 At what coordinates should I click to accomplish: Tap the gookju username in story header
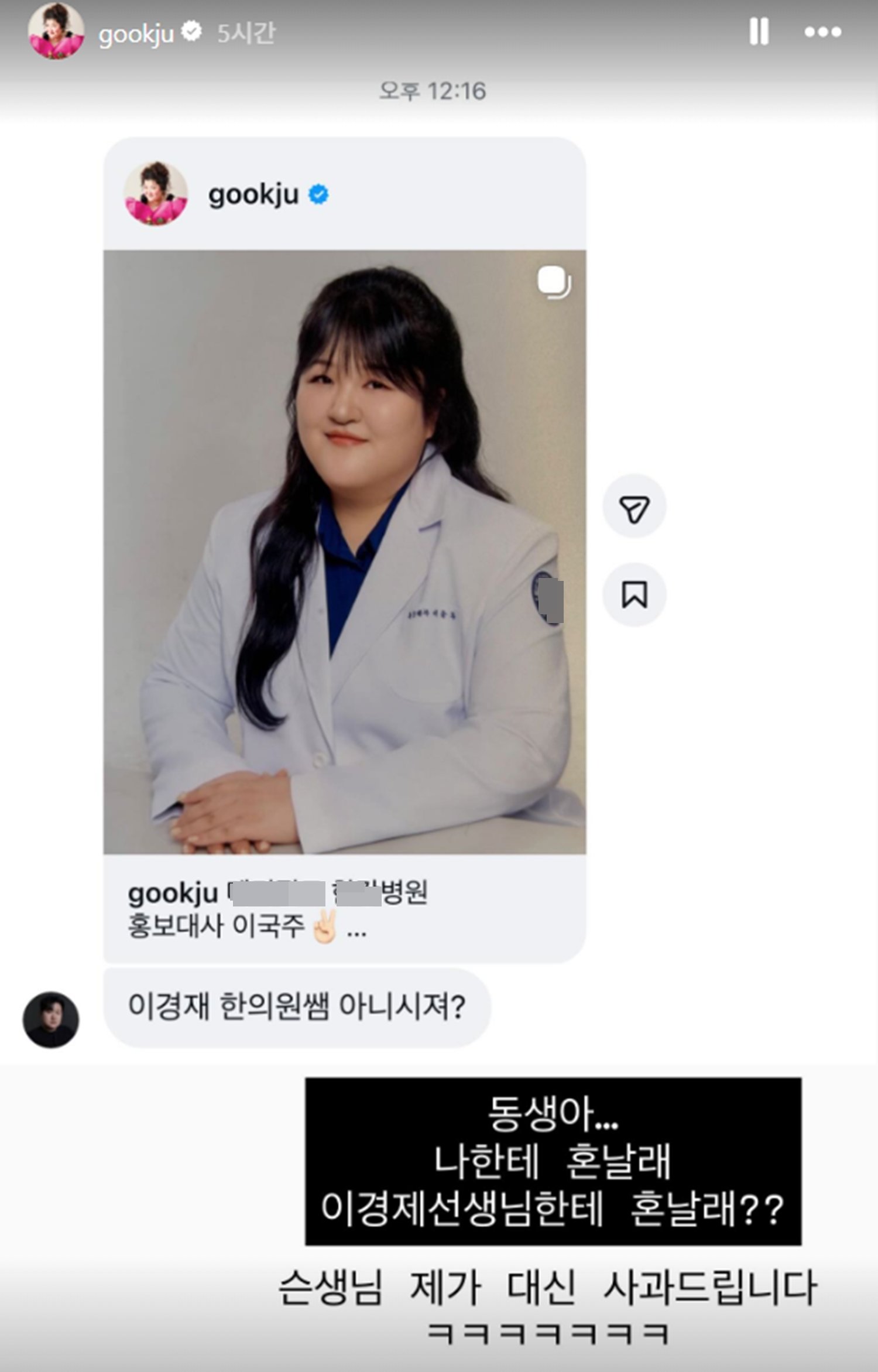point(136,34)
